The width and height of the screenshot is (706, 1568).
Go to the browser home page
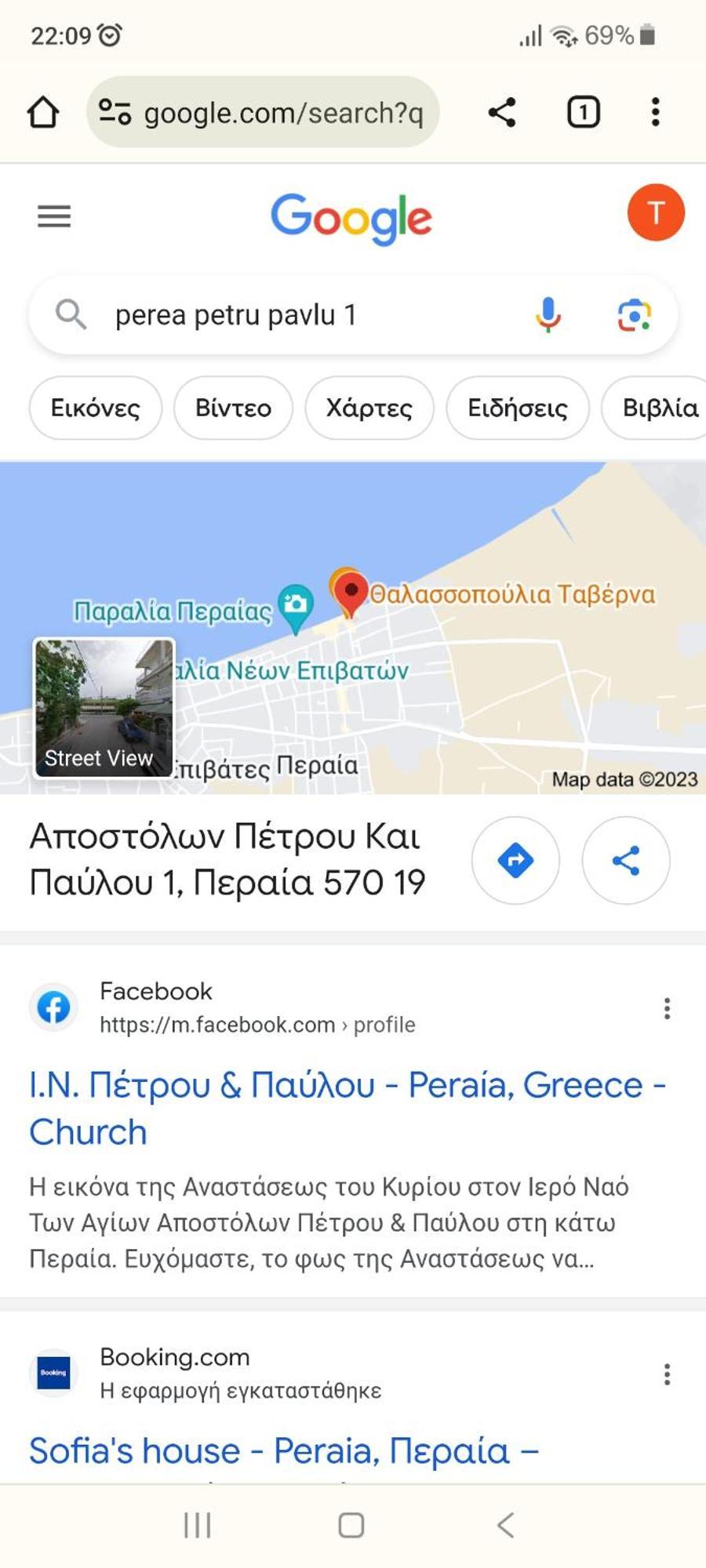tap(43, 112)
